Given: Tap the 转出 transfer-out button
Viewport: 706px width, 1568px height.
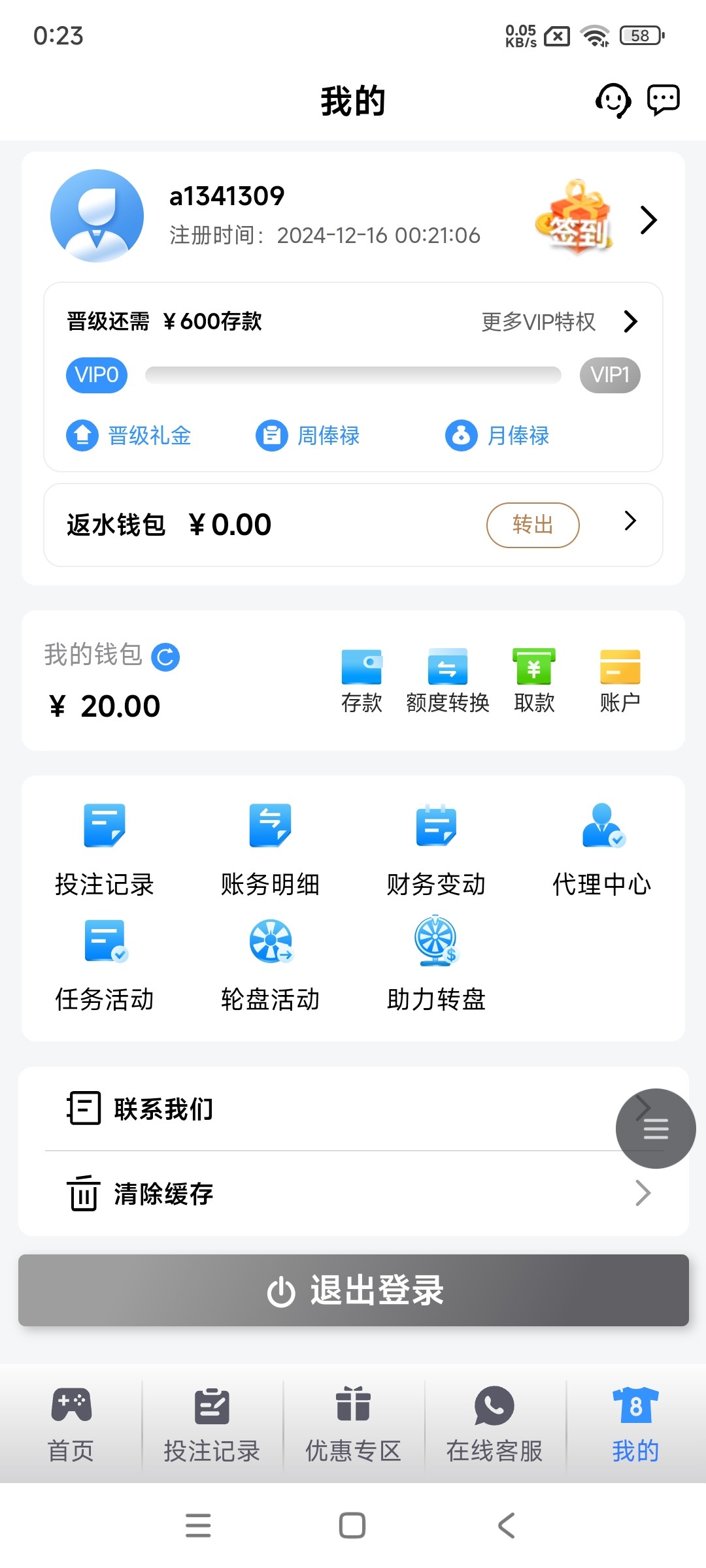Looking at the screenshot, I should [532, 525].
